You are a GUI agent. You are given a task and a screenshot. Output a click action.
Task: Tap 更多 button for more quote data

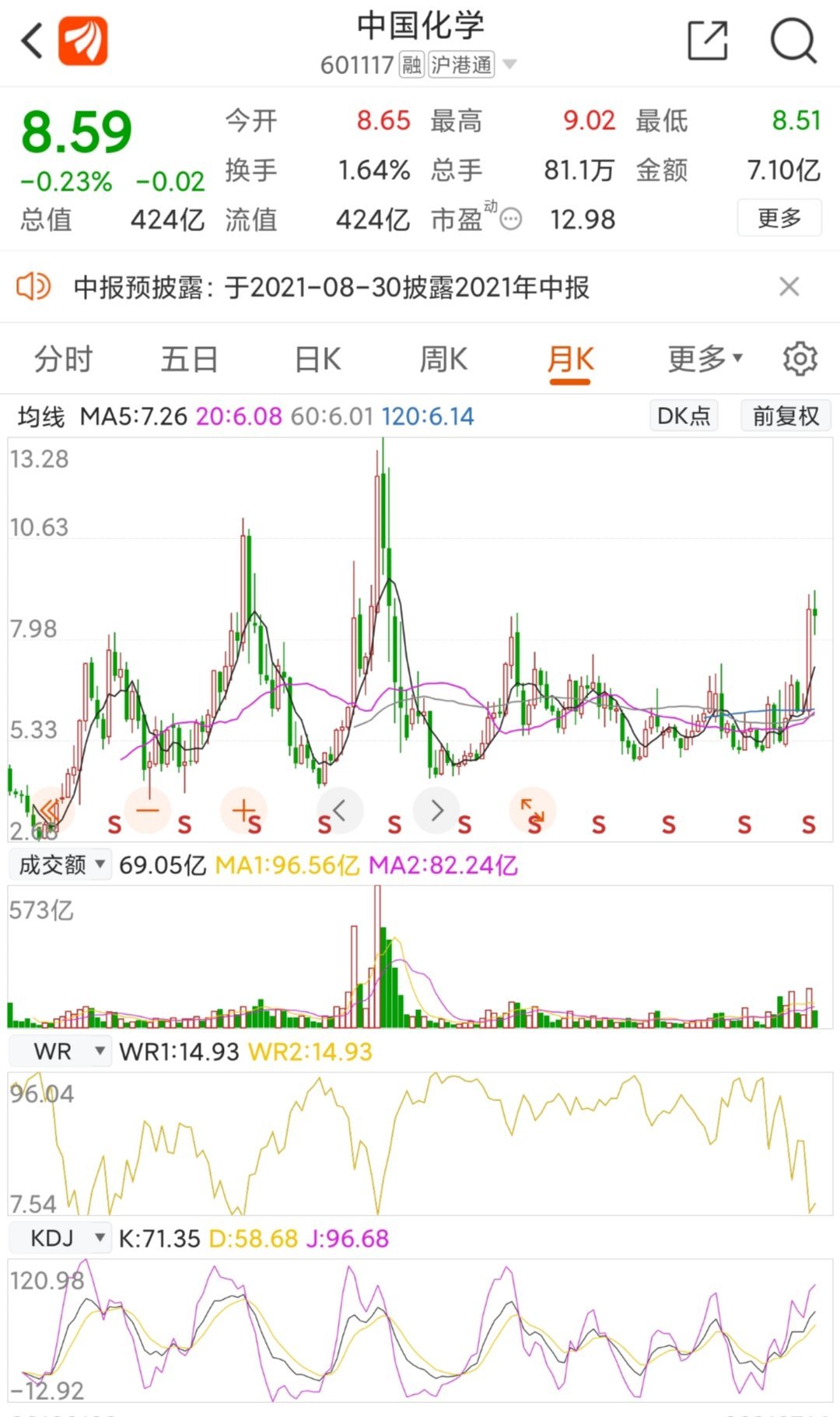(779, 218)
